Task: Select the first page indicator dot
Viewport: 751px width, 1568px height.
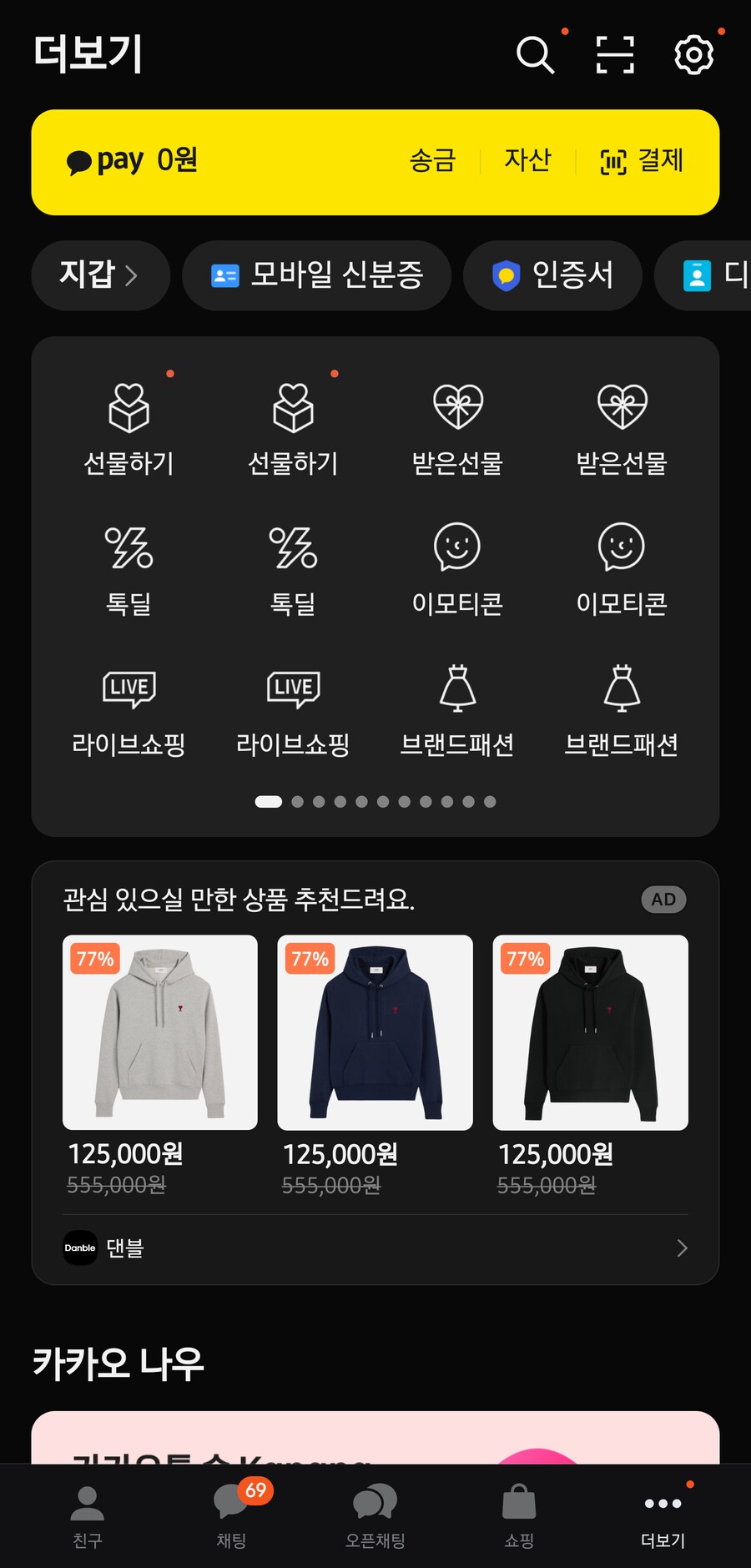Action: click(x=268, y=801)
